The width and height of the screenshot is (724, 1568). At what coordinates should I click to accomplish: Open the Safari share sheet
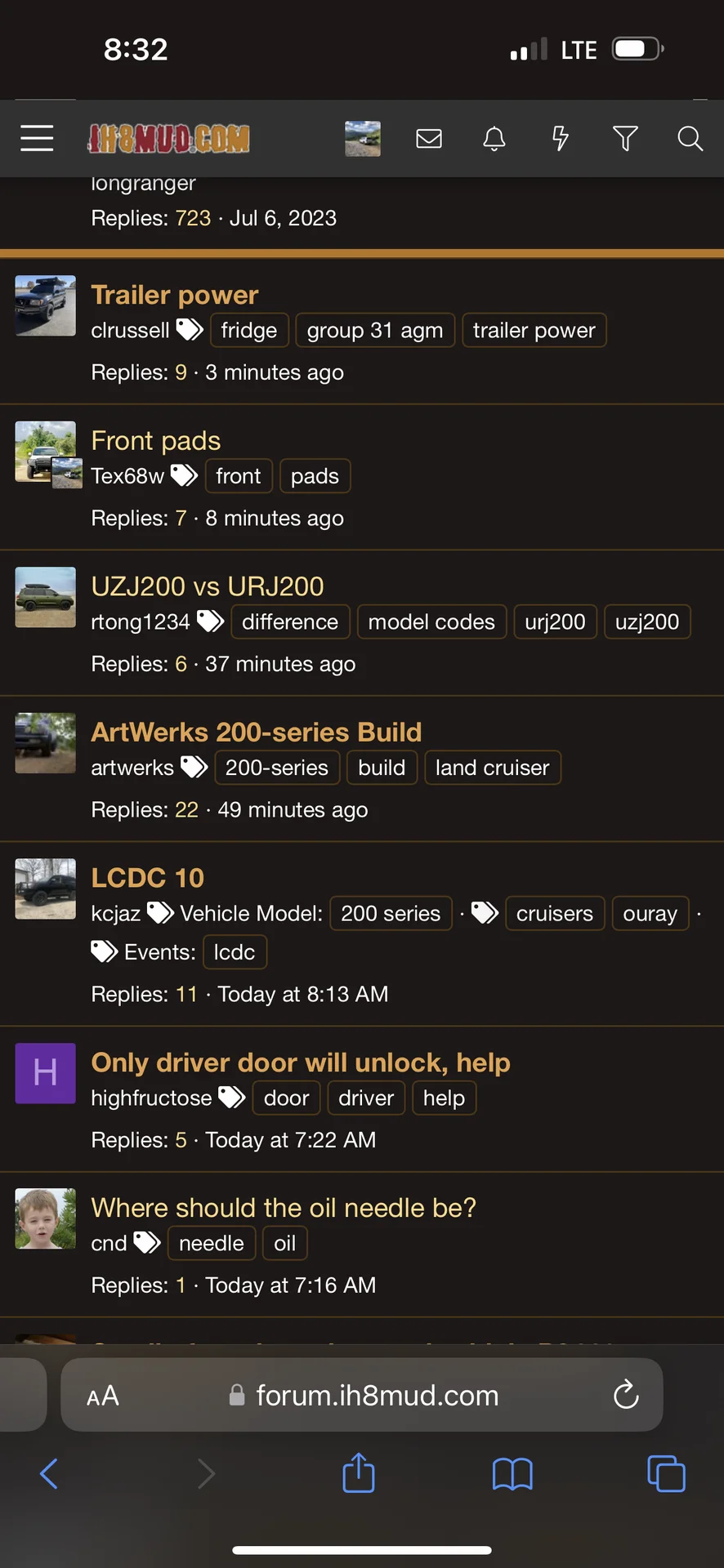[x=359, y=1473]
